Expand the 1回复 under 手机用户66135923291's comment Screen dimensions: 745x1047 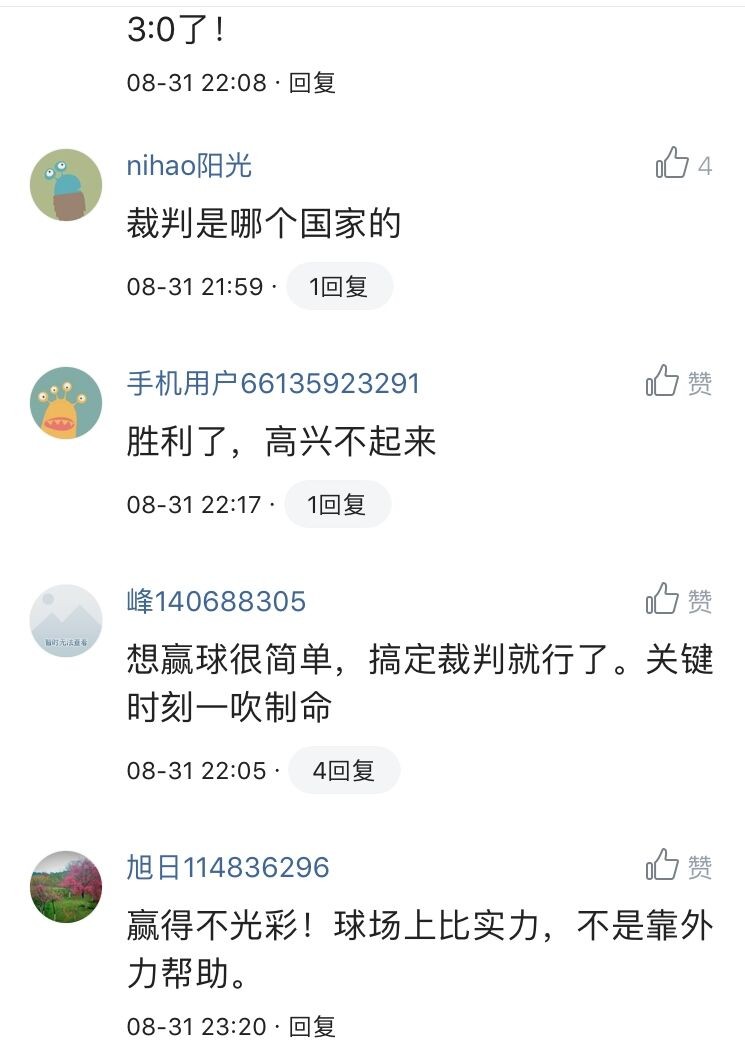pos(339,505)
